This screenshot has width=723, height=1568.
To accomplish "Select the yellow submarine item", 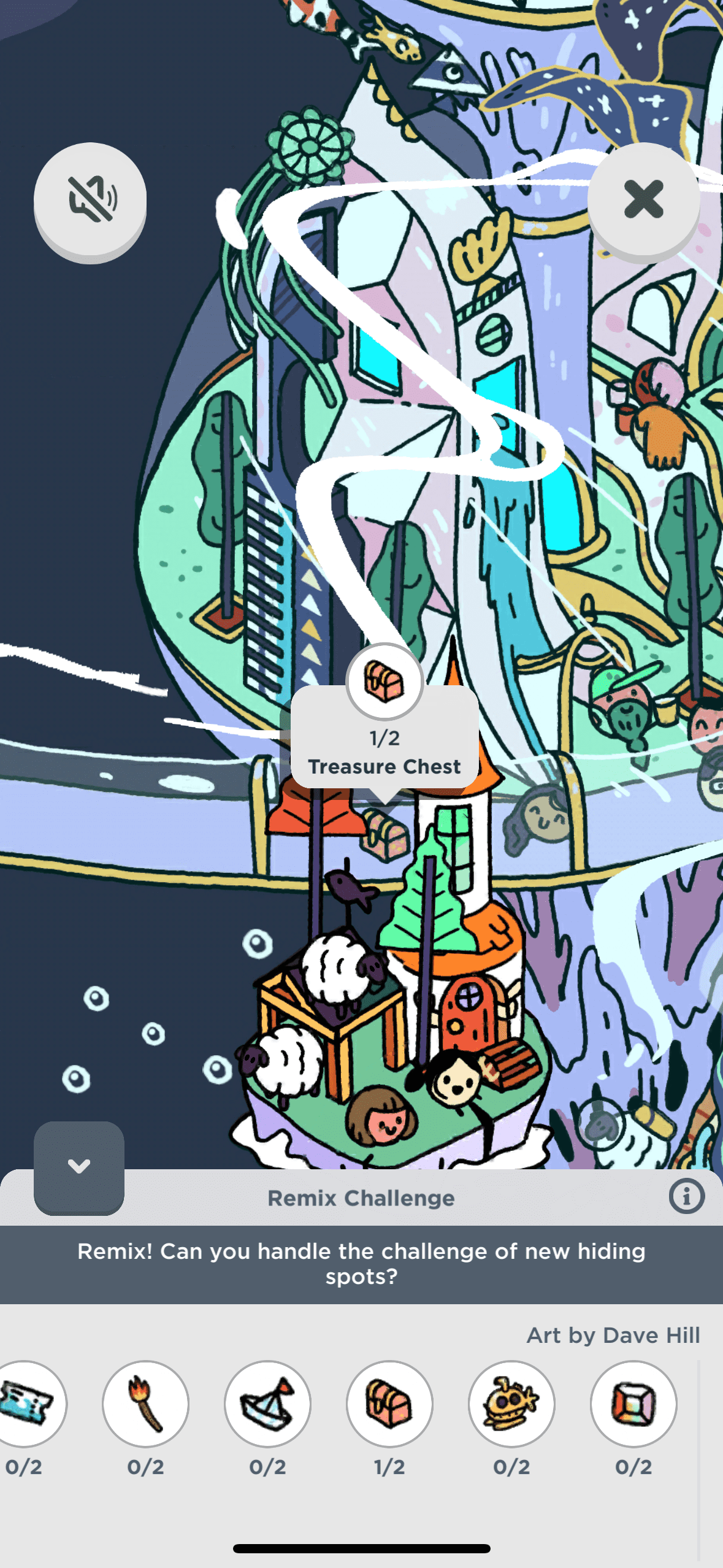I will 511,1404.
